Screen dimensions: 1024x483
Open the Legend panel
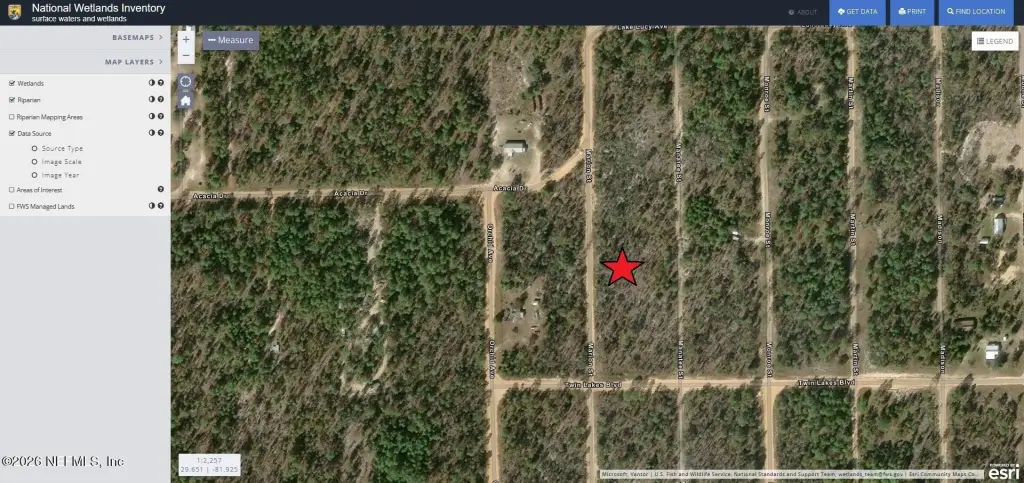tap(994, 41)
